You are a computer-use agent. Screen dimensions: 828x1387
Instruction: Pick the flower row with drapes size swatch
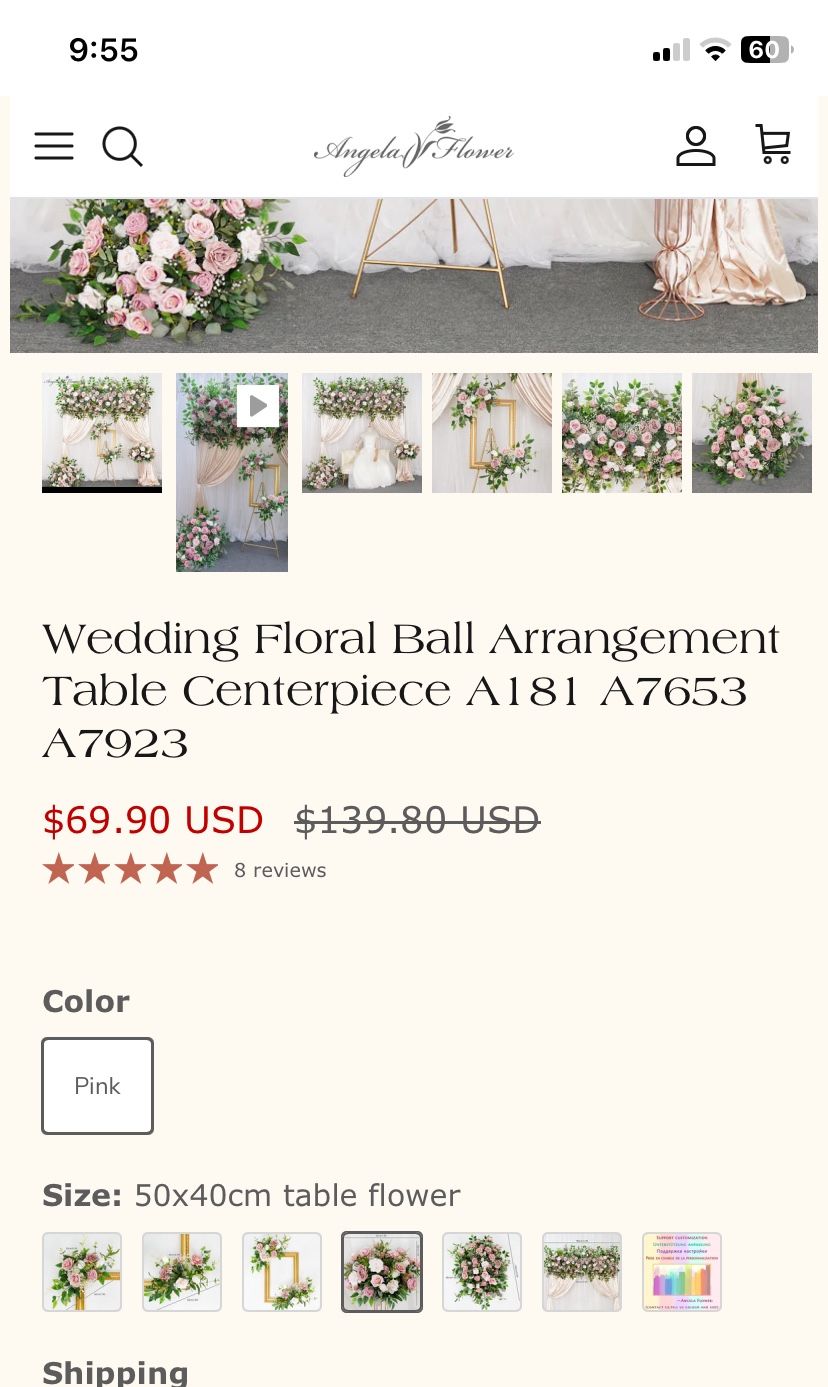pos(582,1272)
